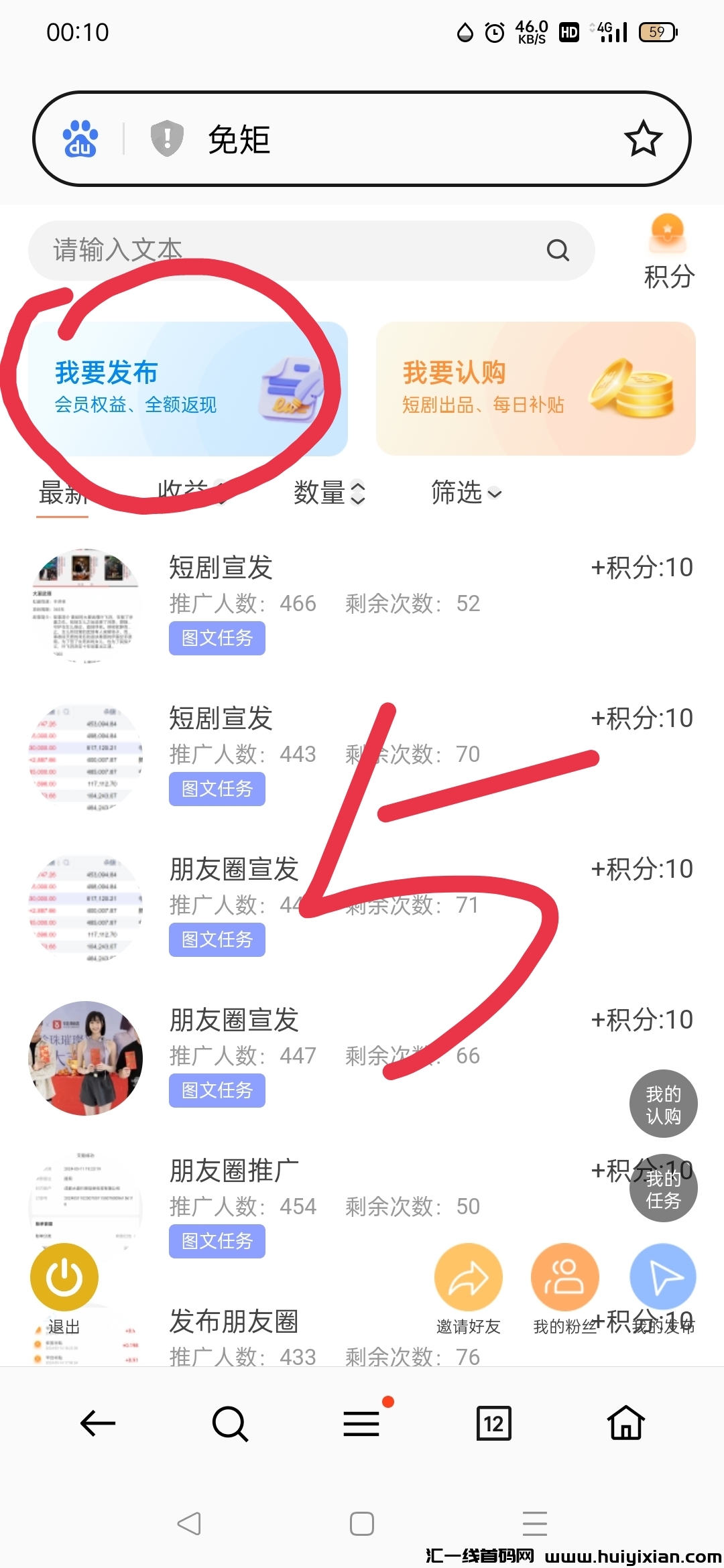
Task: Expand the 筛选 filter dropdown
Action: (466, 493)
